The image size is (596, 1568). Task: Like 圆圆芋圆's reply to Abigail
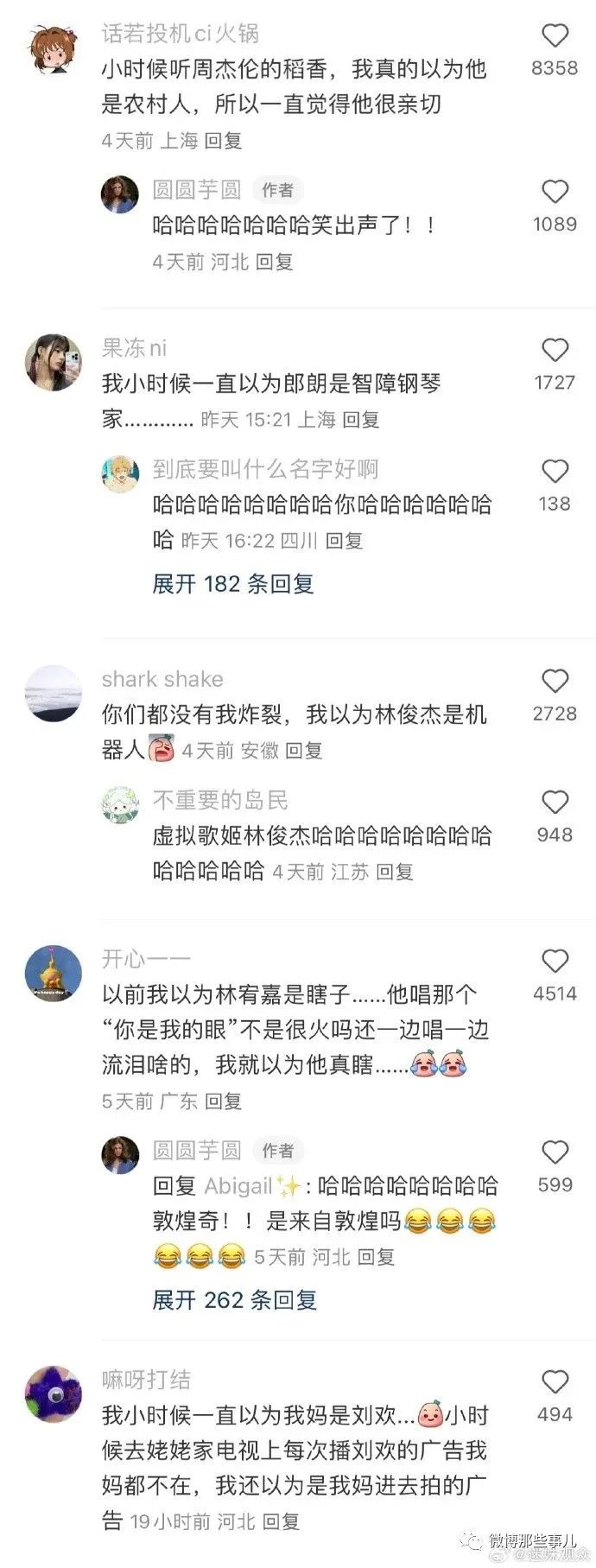(x=555, y=1152)
